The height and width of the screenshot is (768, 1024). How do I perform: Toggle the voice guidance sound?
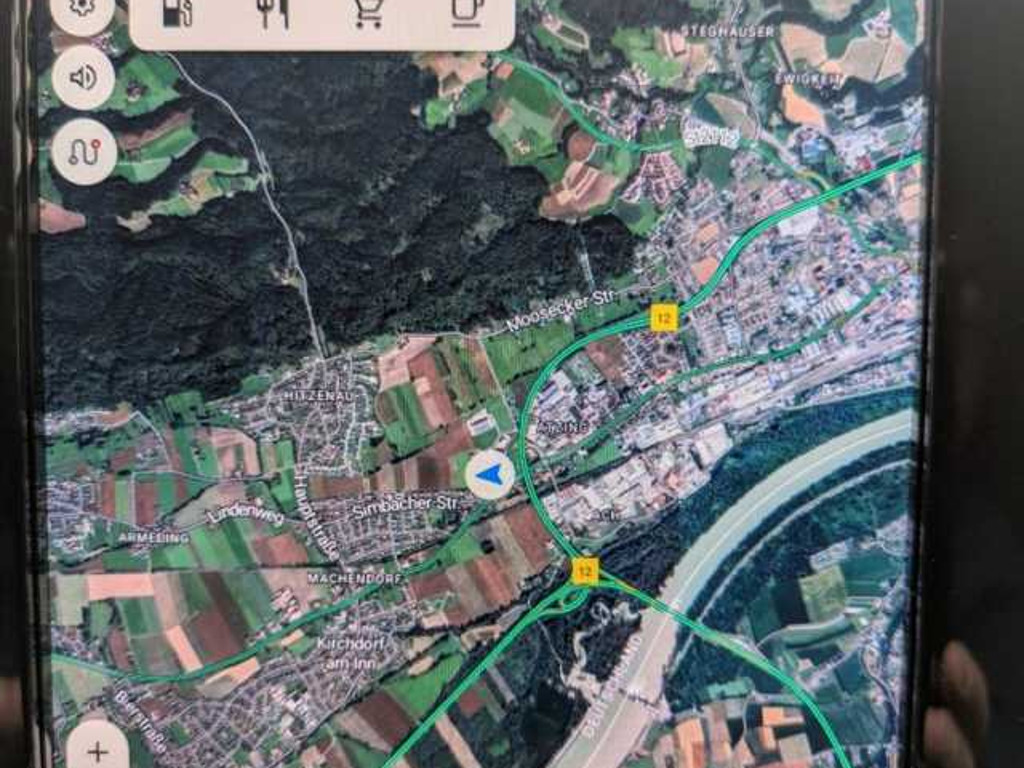click(83, 77)
